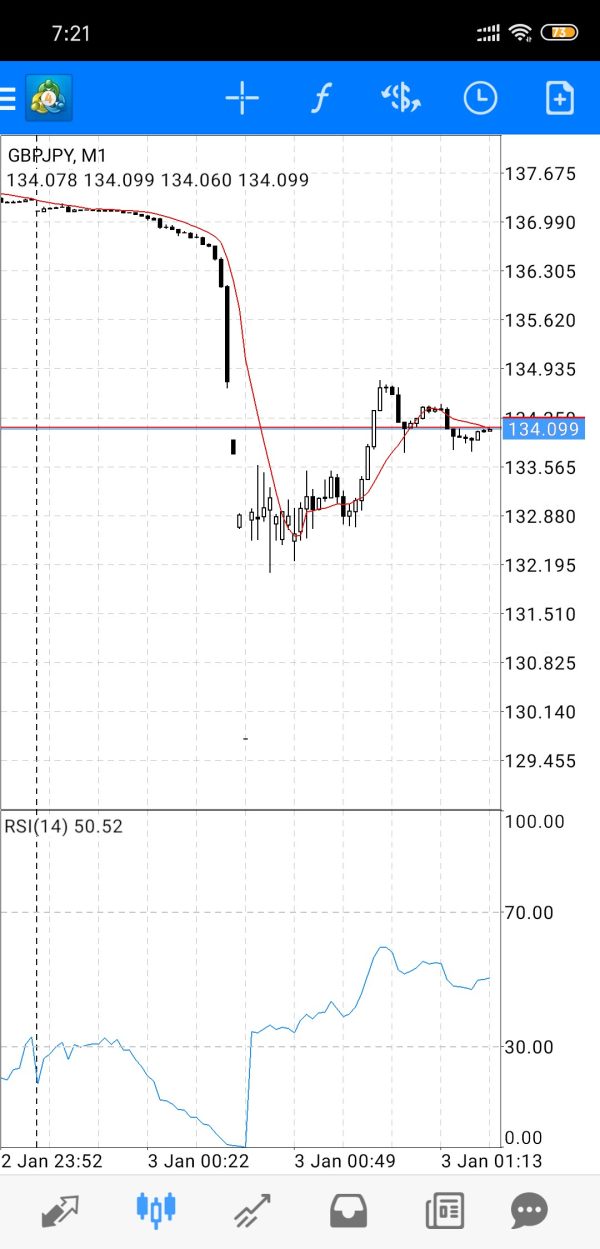Open the side menu drawer
600x1249 pixels.
point(9,98)
